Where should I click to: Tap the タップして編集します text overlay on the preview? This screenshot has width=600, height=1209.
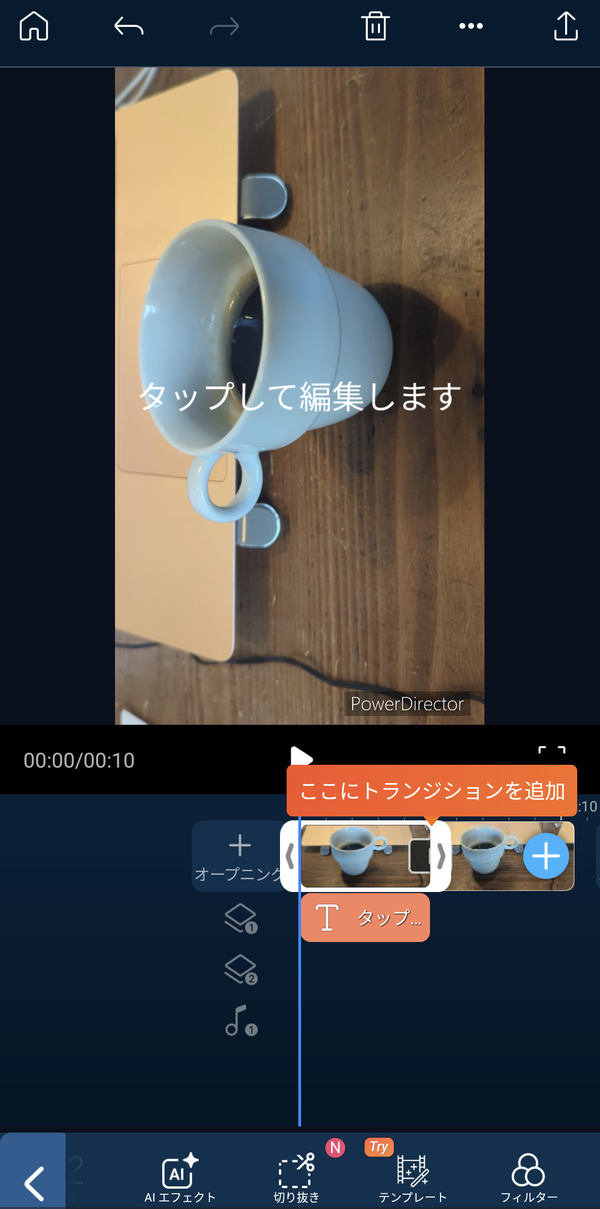pos(300,396)
